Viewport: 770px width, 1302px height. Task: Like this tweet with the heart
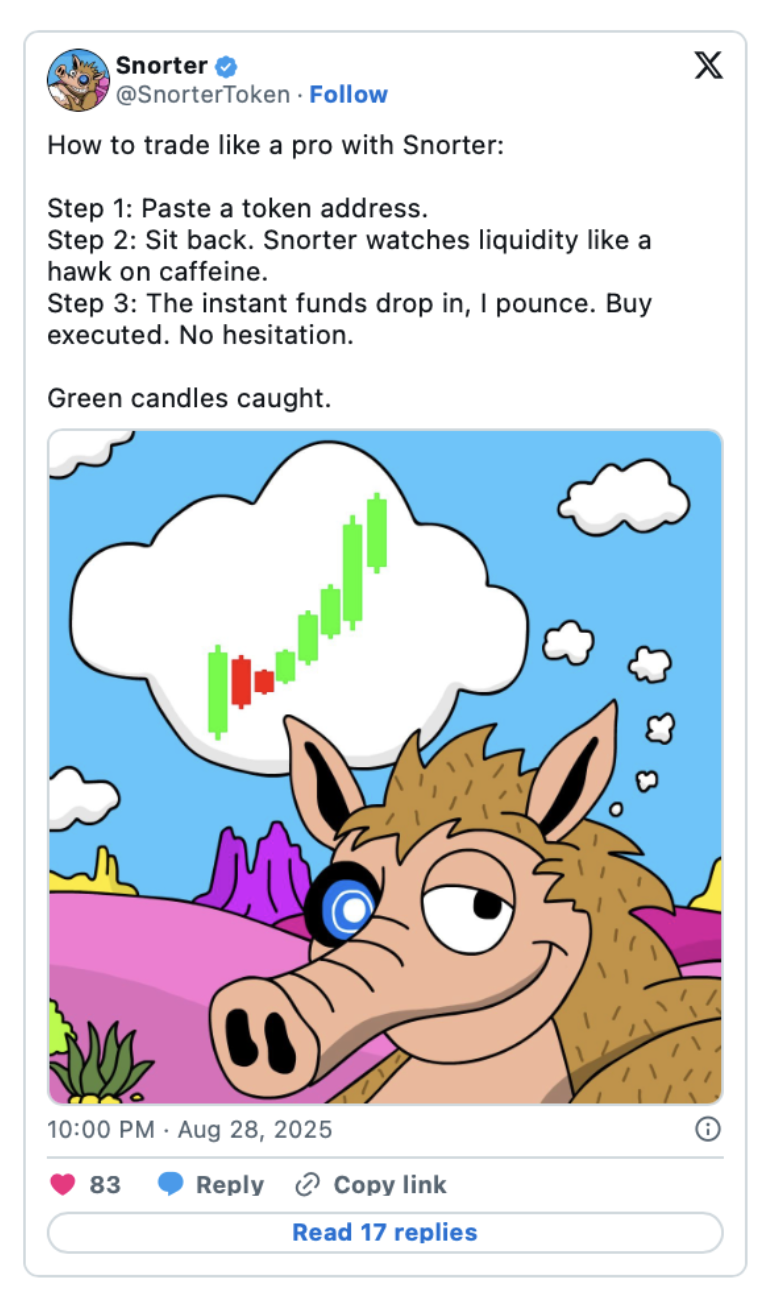(64, 1185)
